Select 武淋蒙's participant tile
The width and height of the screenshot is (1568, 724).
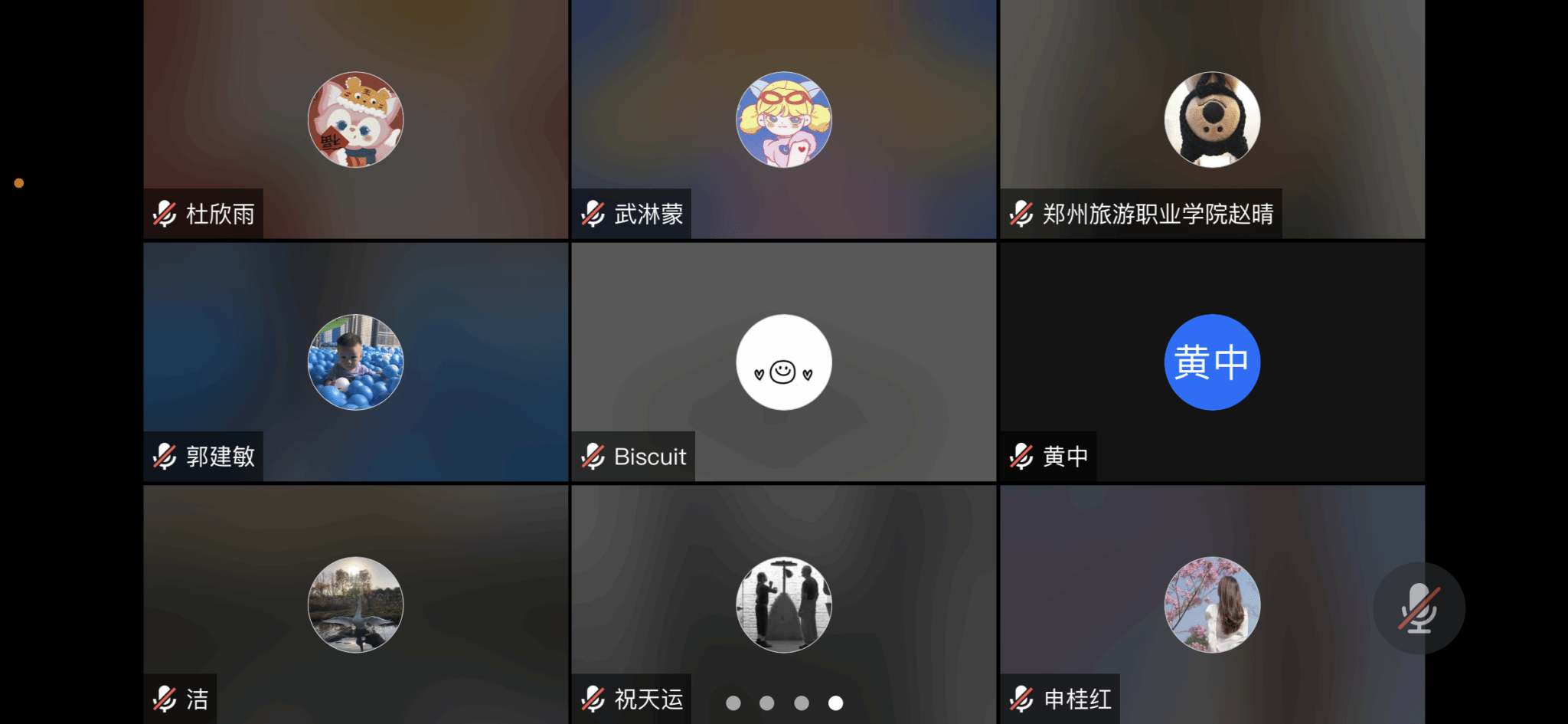point(783,120)
